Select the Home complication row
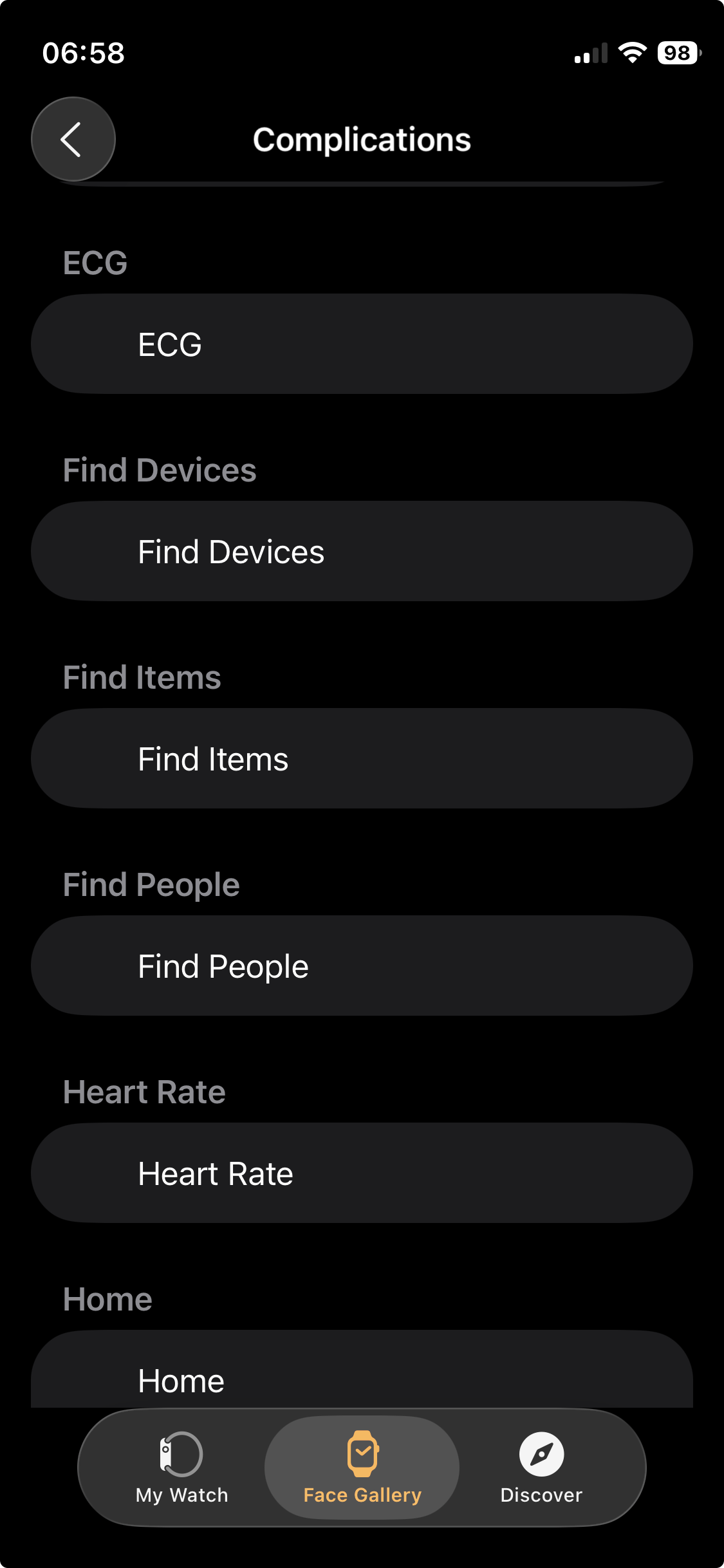The height and width of the screenshot is (1568, 724). point(362,1374)
